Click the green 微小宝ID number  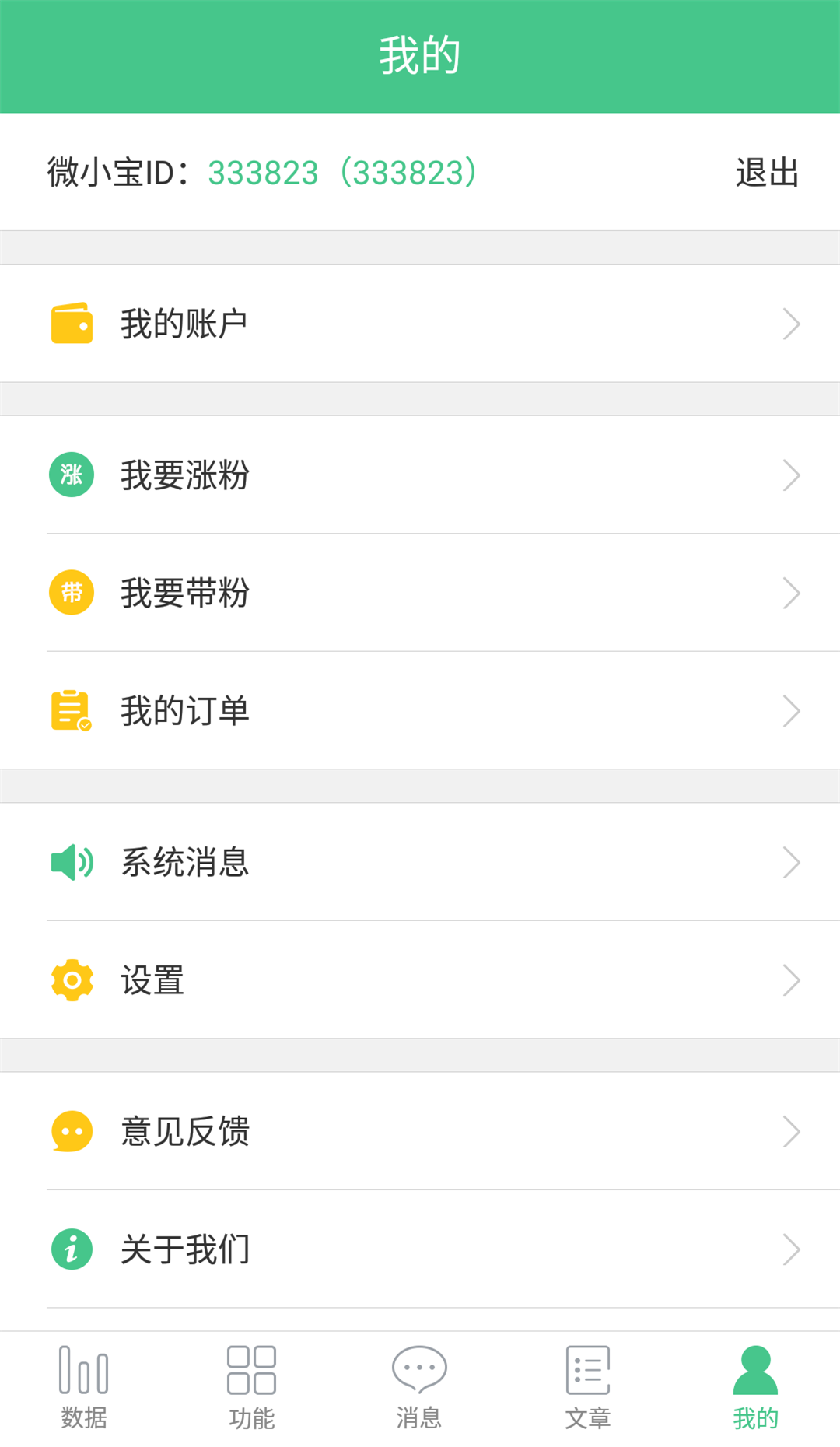point(263,172)
